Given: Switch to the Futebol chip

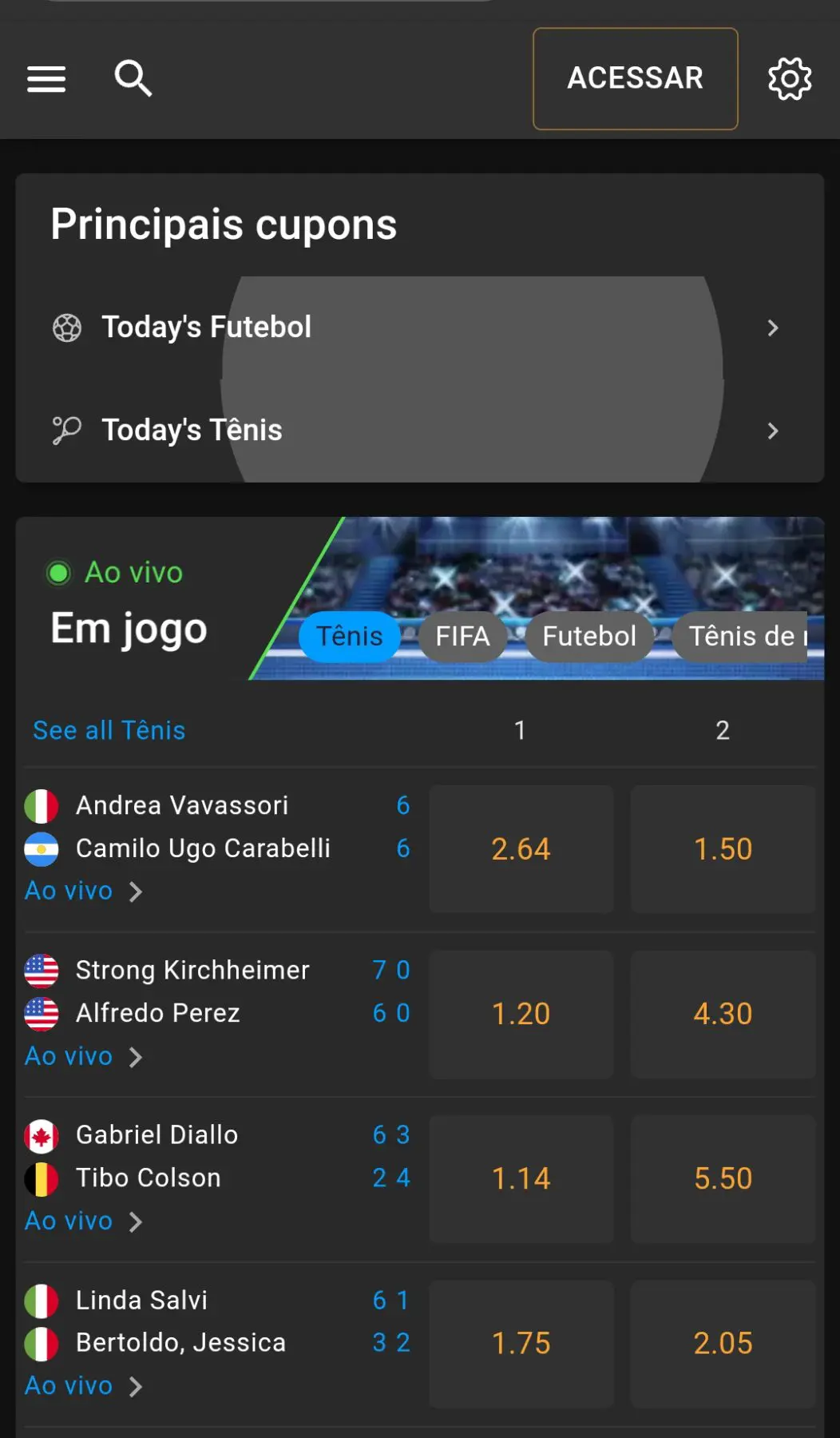Looking at the screenshot, I should pos(589,637).
